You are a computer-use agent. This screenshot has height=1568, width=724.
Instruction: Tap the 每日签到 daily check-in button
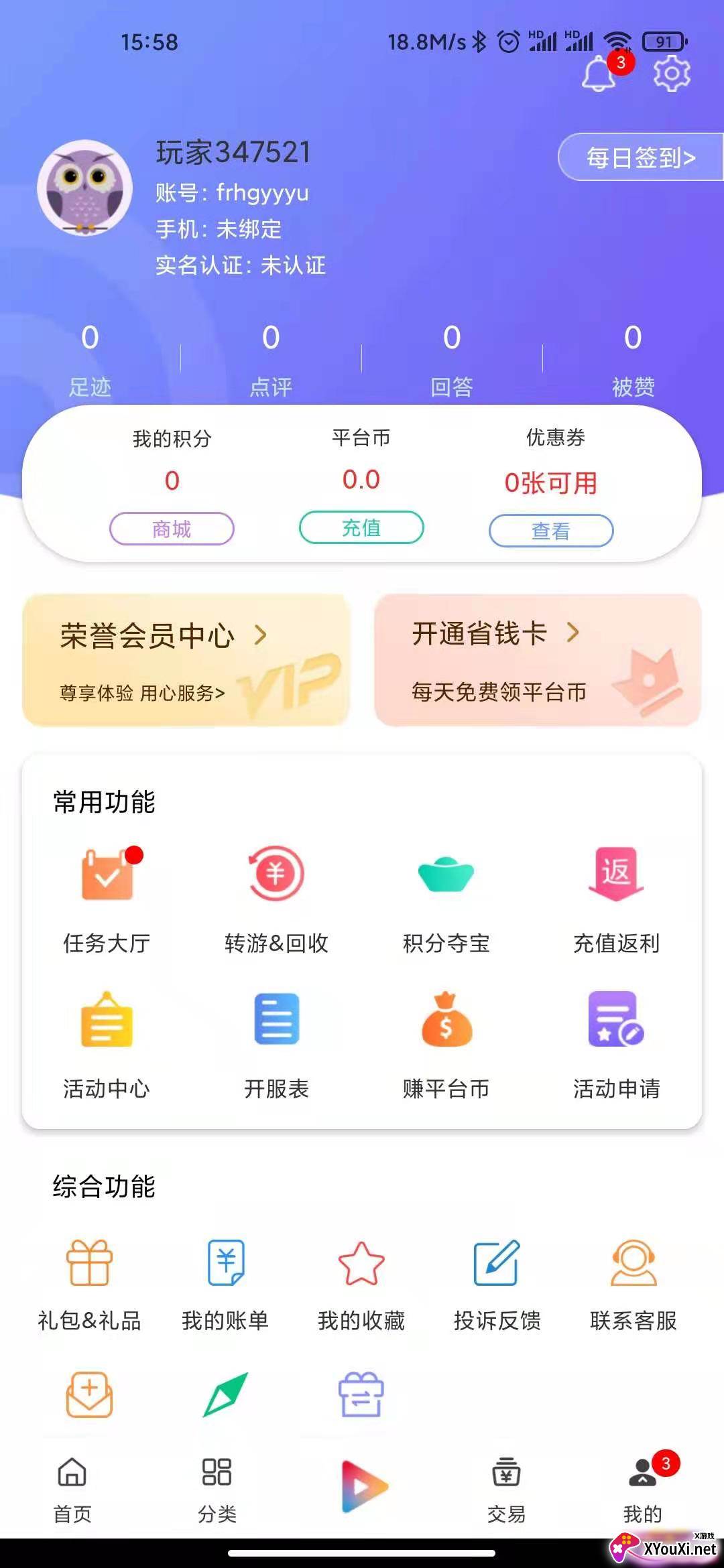click(640, 157)
